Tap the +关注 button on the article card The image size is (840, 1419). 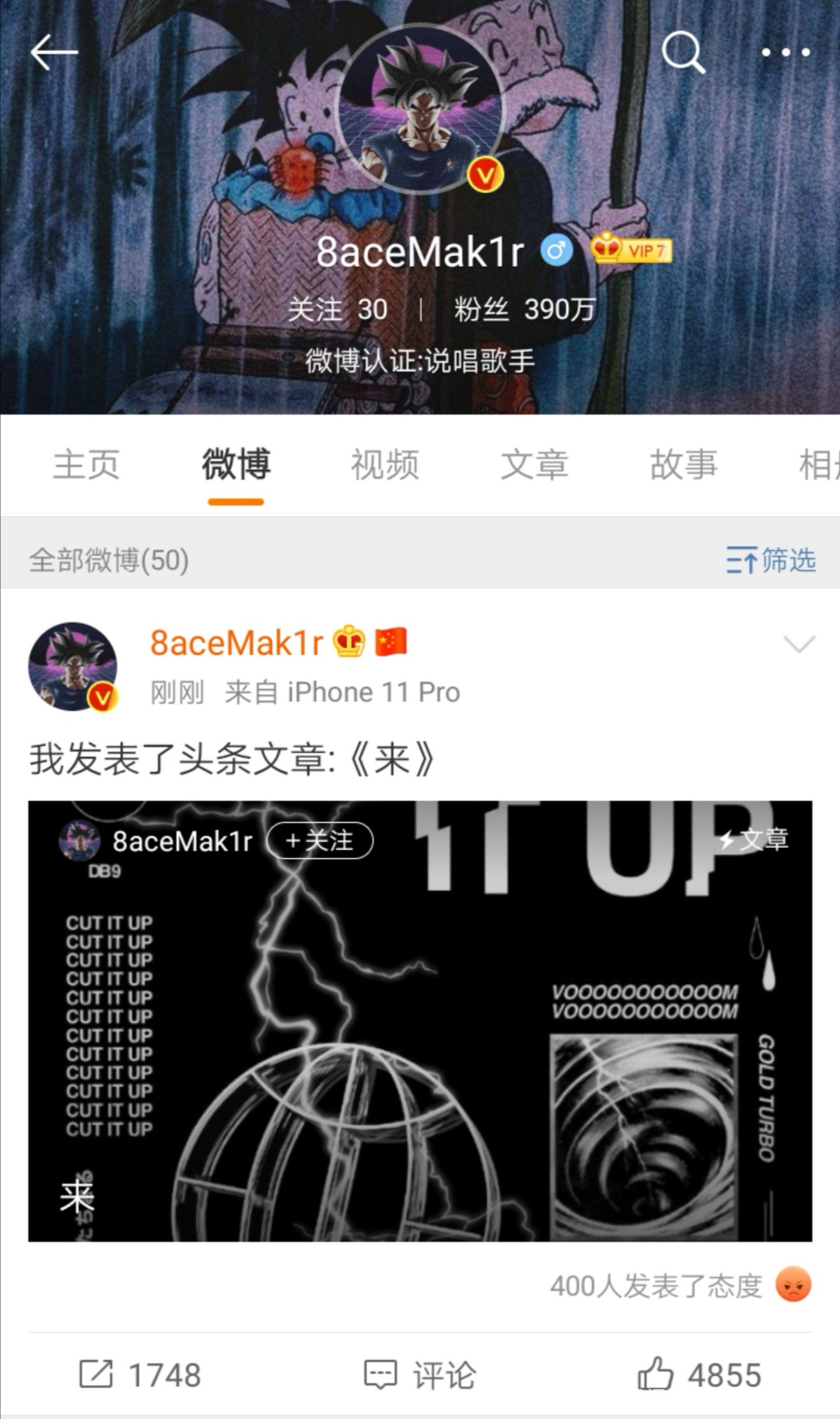tap(320, 840)
